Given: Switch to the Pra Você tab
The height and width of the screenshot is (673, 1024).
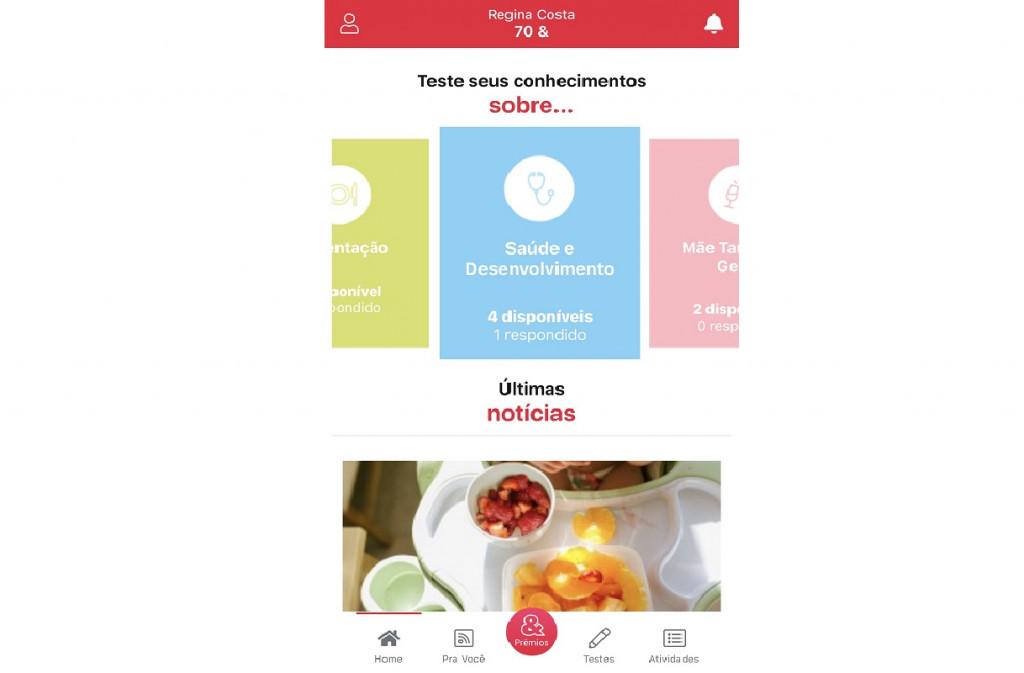Looking at the screenshot, I should click(x=464, y=646).
